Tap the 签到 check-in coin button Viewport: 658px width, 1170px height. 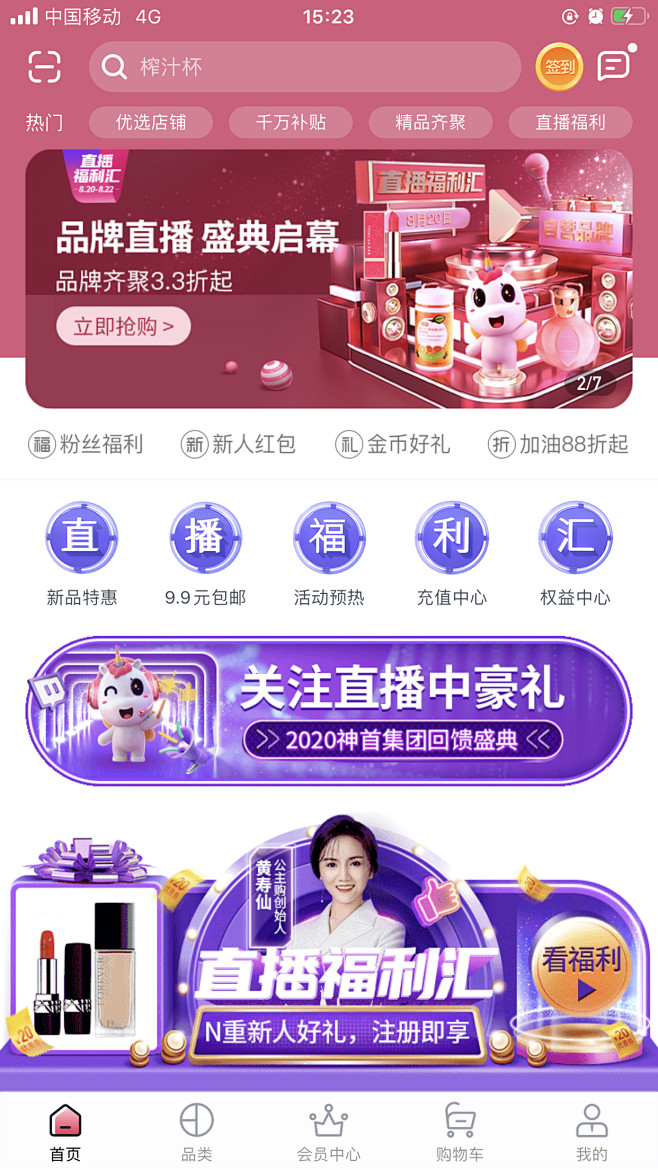(x=559, y=67)
